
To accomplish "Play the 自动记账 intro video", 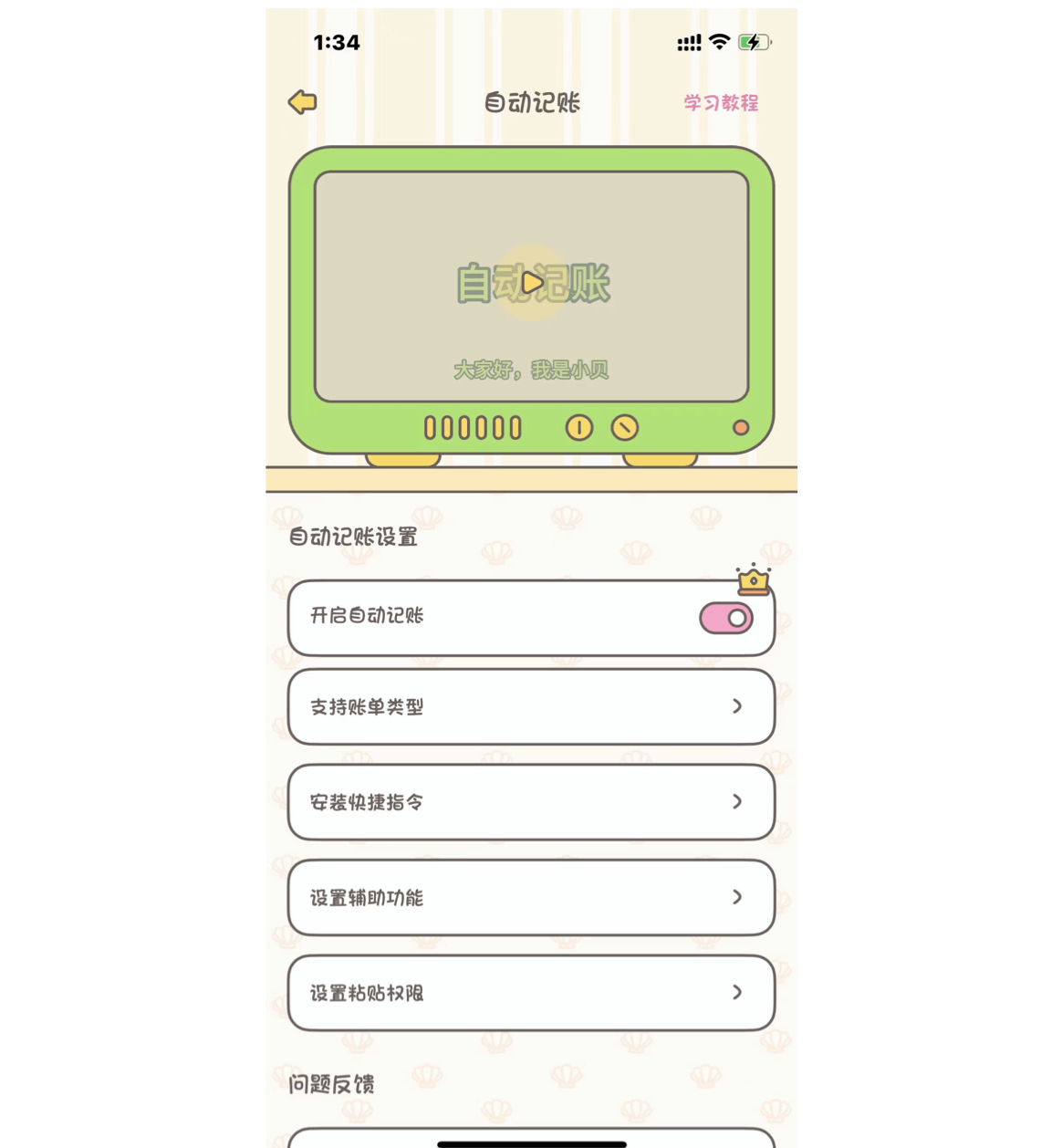I will tap(532, 283).
